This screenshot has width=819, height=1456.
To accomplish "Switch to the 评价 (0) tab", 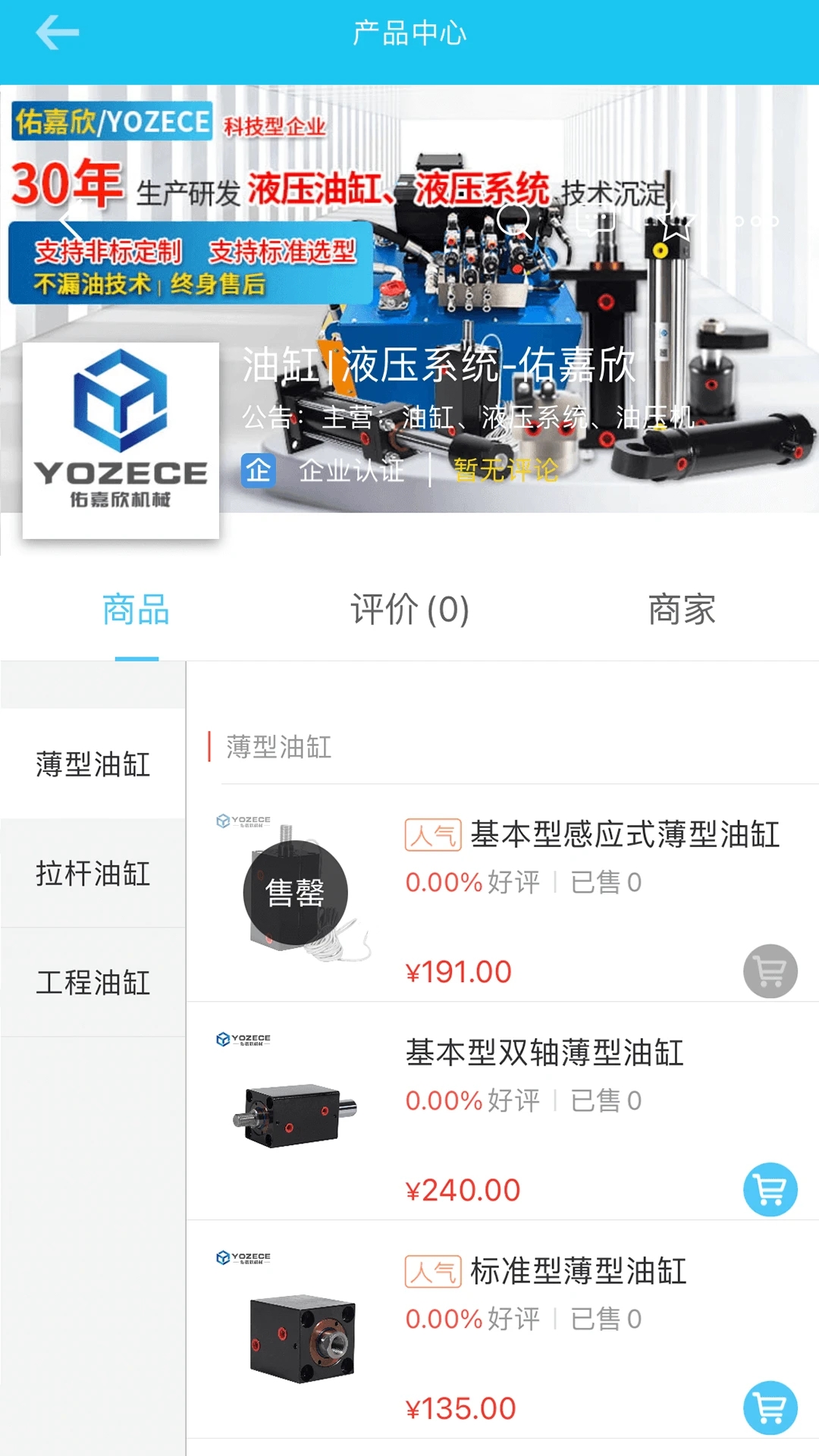I will 409,609.
